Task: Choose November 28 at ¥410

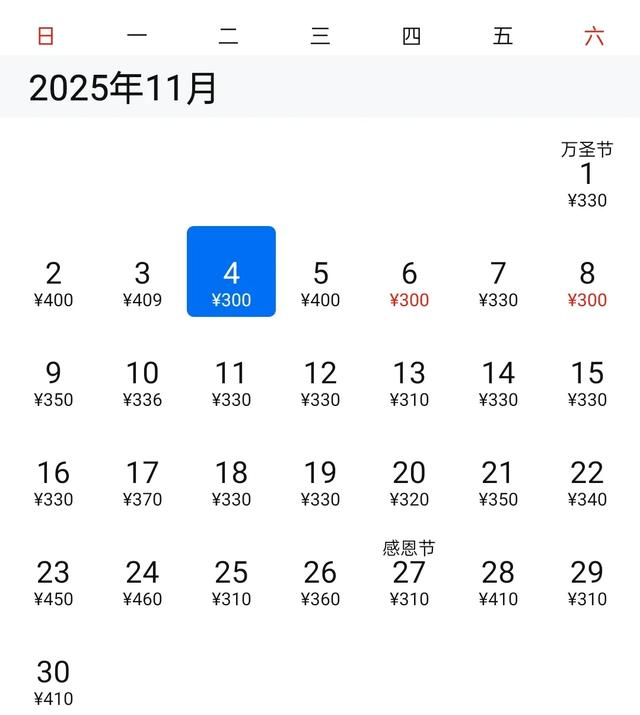Action: pos(498,582)
